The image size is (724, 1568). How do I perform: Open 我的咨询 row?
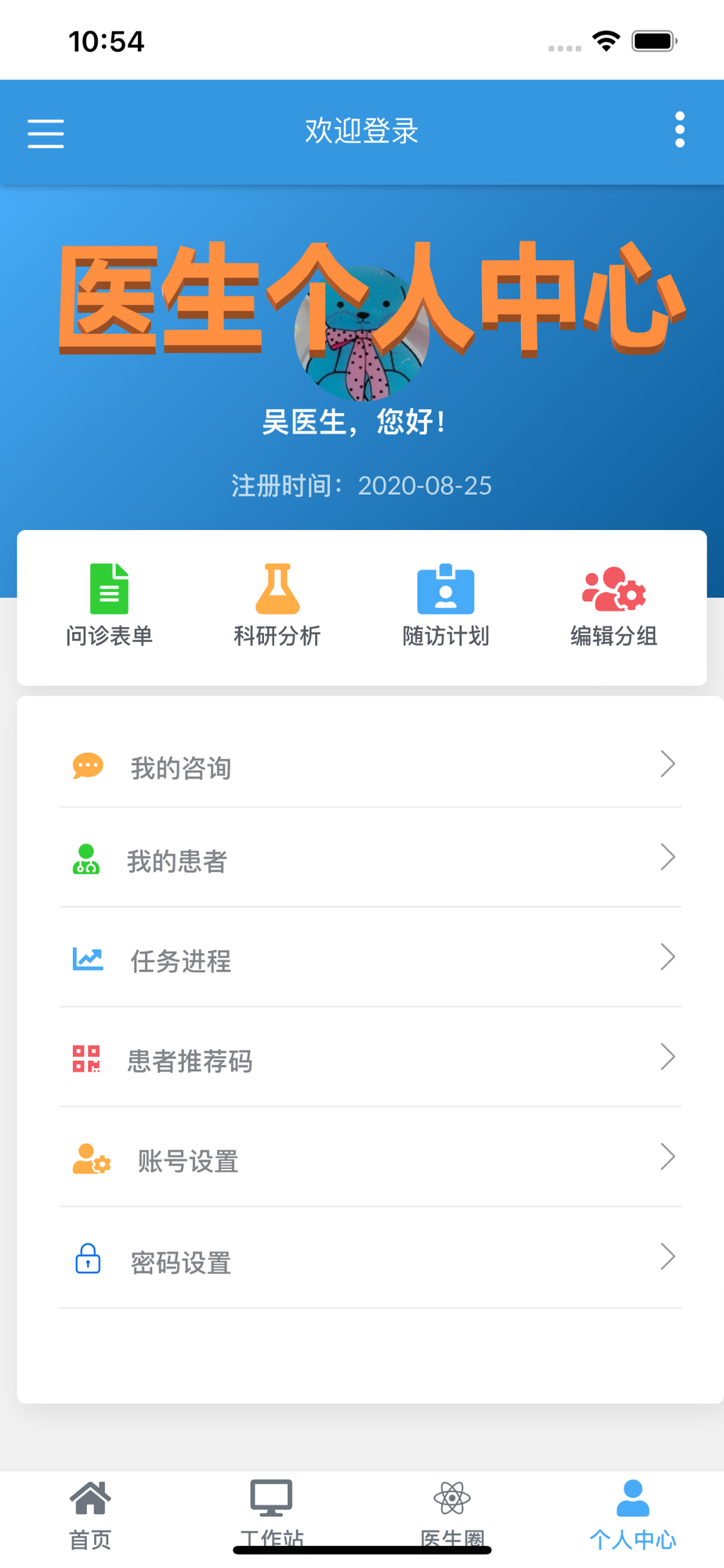pyautogui.click(x=370, y=765)
